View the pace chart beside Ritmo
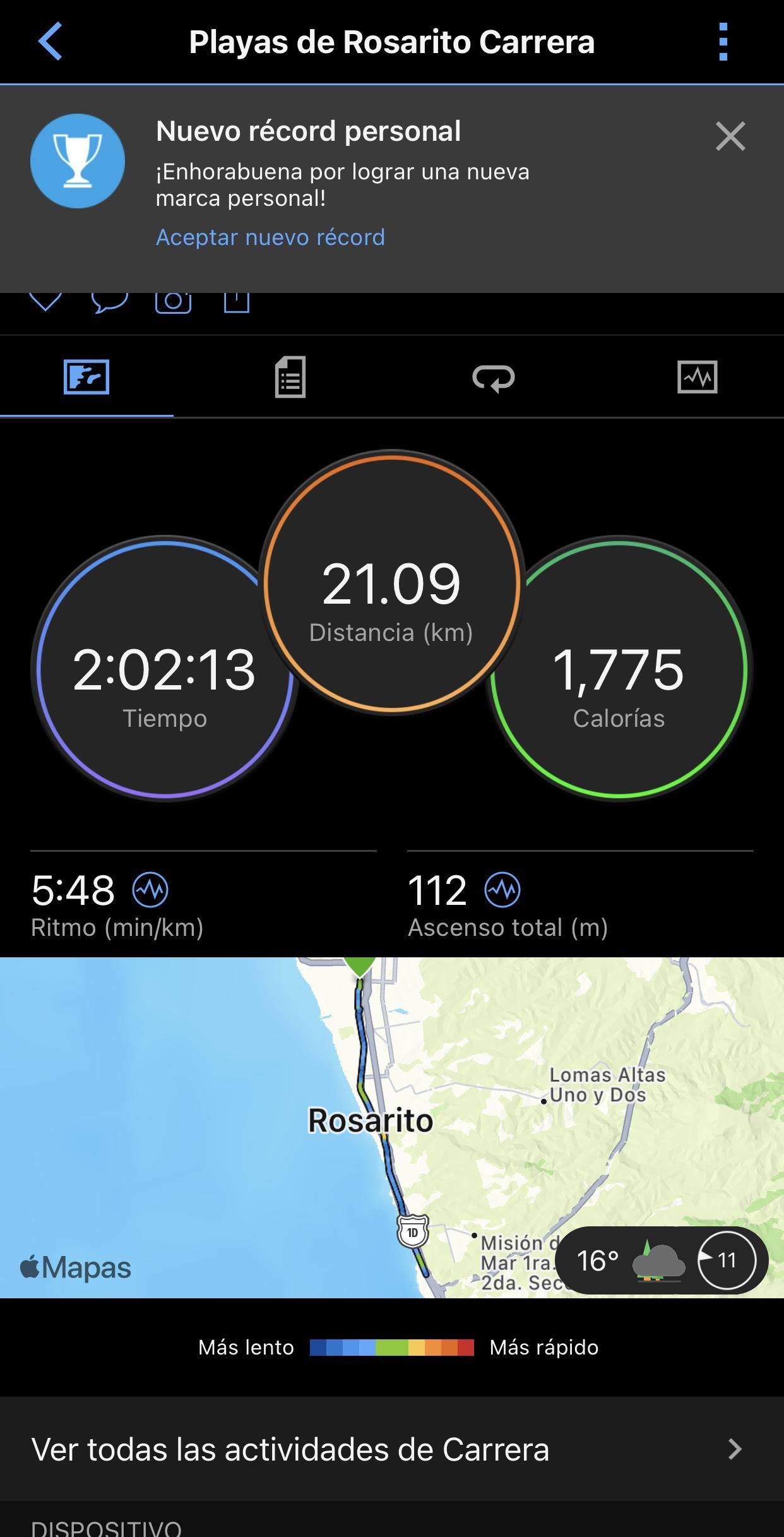The image size is (784, 1537). 150,890
